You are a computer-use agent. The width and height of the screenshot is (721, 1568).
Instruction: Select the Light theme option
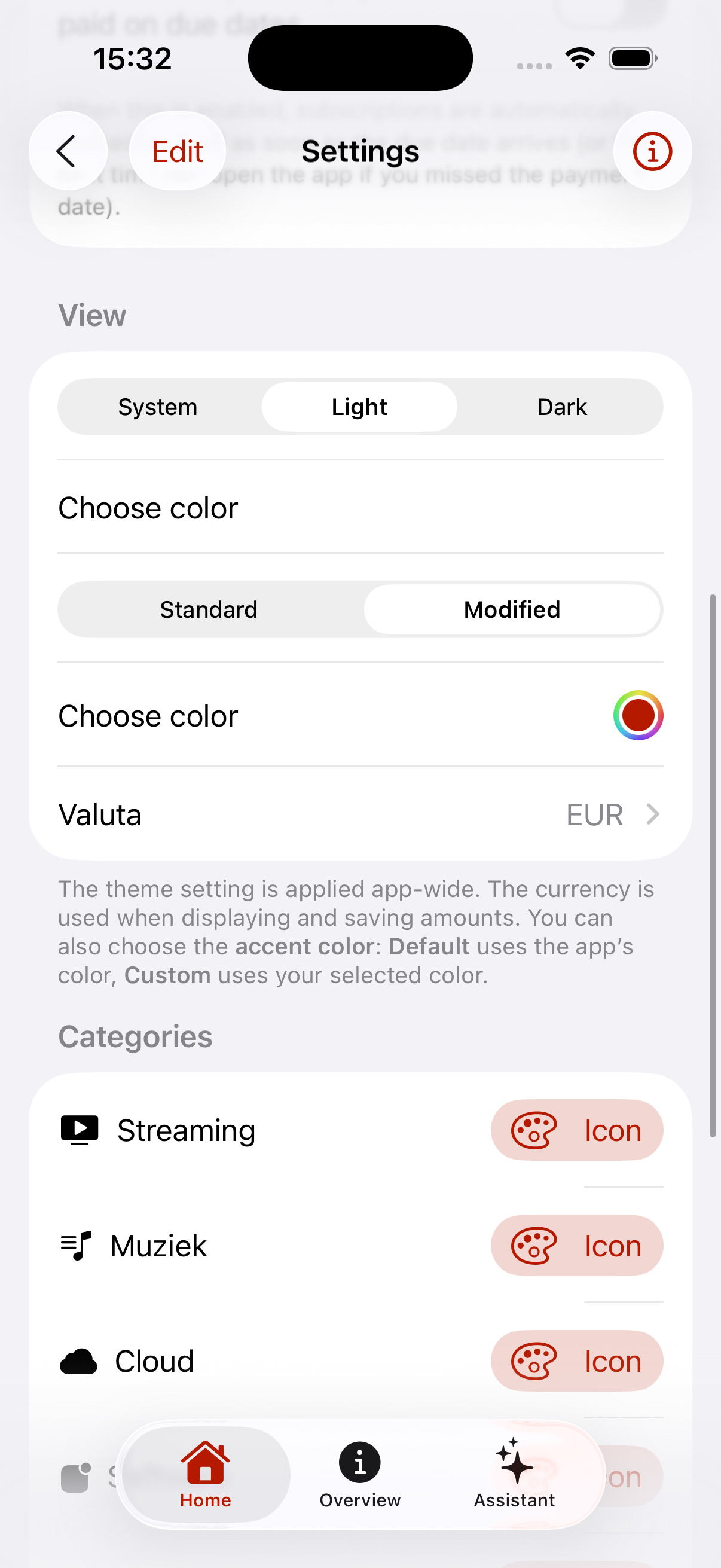pos(359,407)
